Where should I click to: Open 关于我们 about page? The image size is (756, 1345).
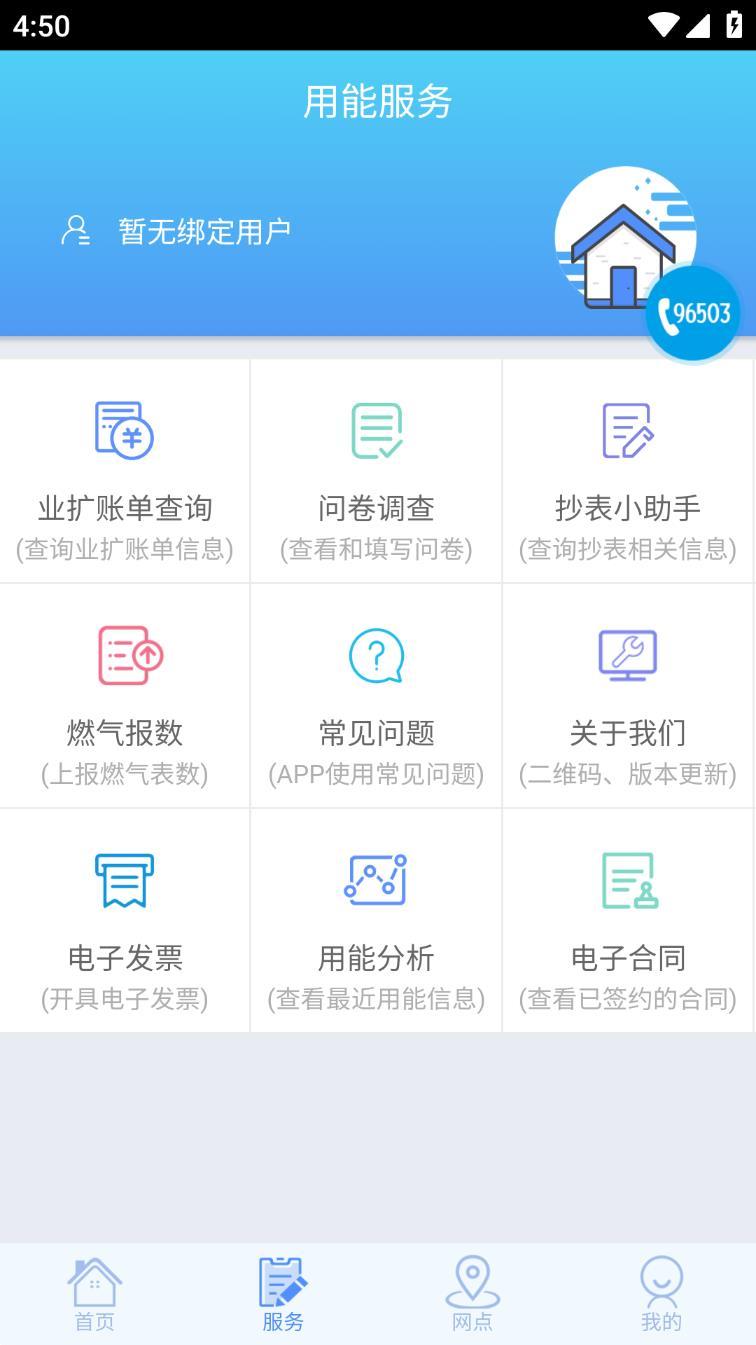[x=628, y=697]
